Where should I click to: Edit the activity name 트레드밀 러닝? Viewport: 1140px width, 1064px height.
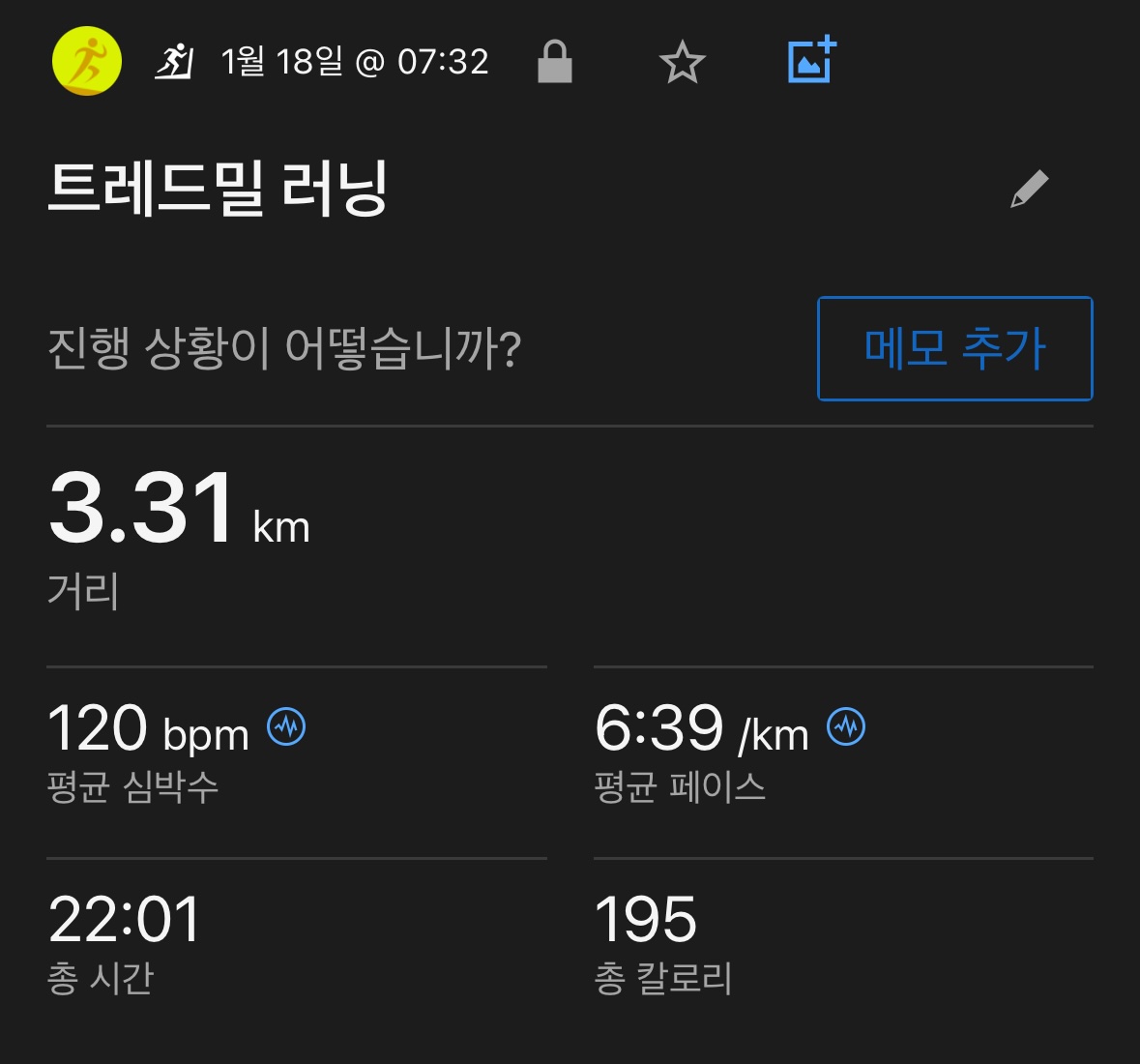coord(1030,189)
